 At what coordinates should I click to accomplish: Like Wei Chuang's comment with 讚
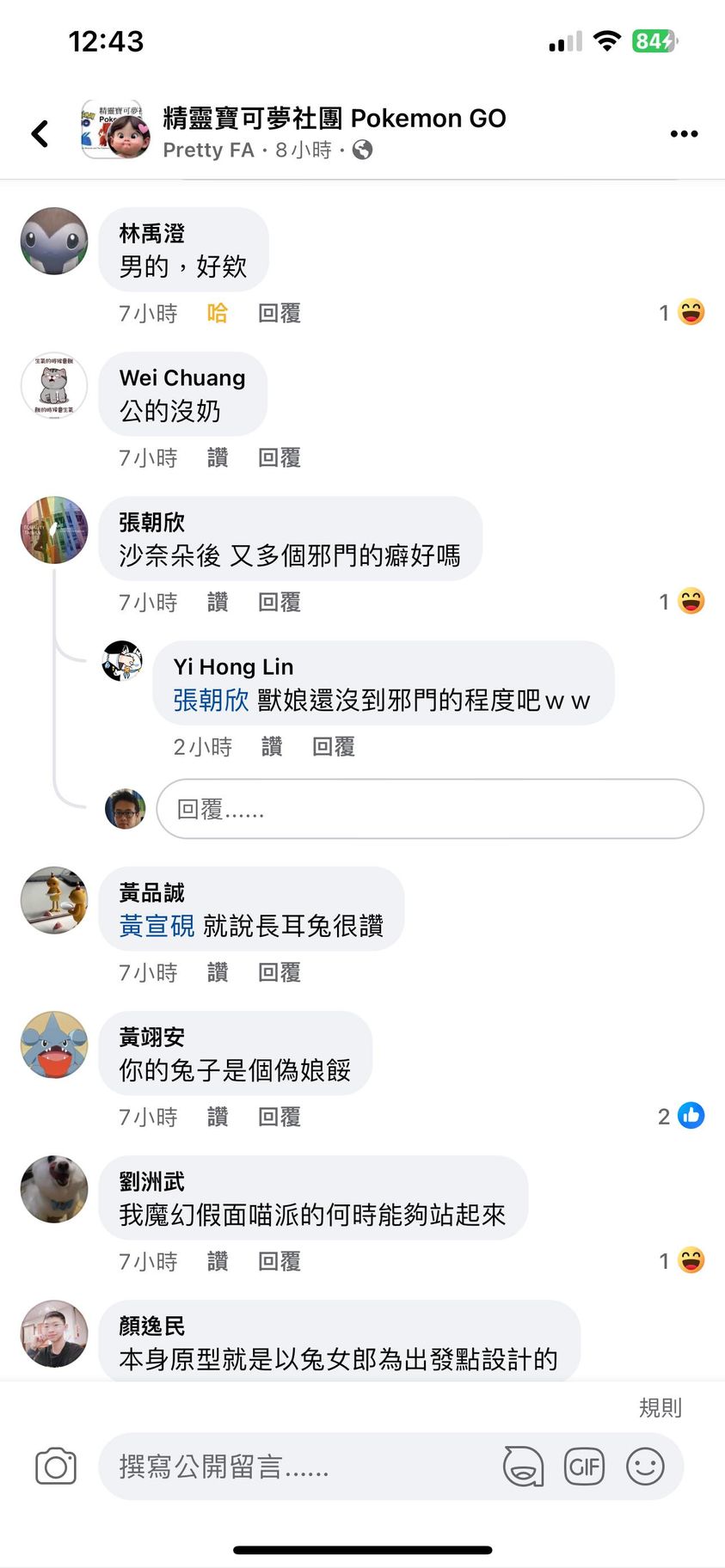coord(218,458)
